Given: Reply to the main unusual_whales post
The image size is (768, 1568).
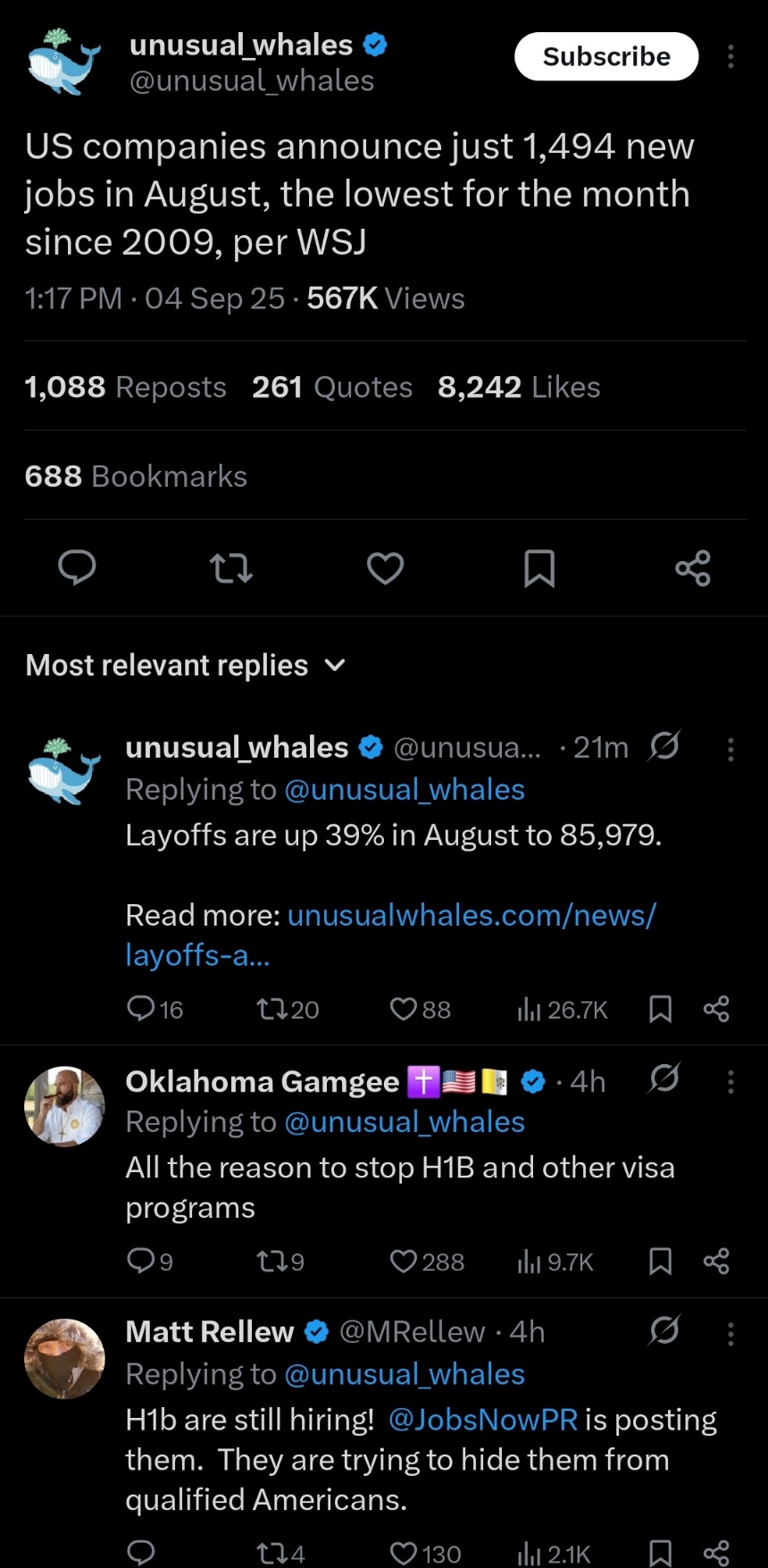Looking at the screenshot, I should (77, 567).
